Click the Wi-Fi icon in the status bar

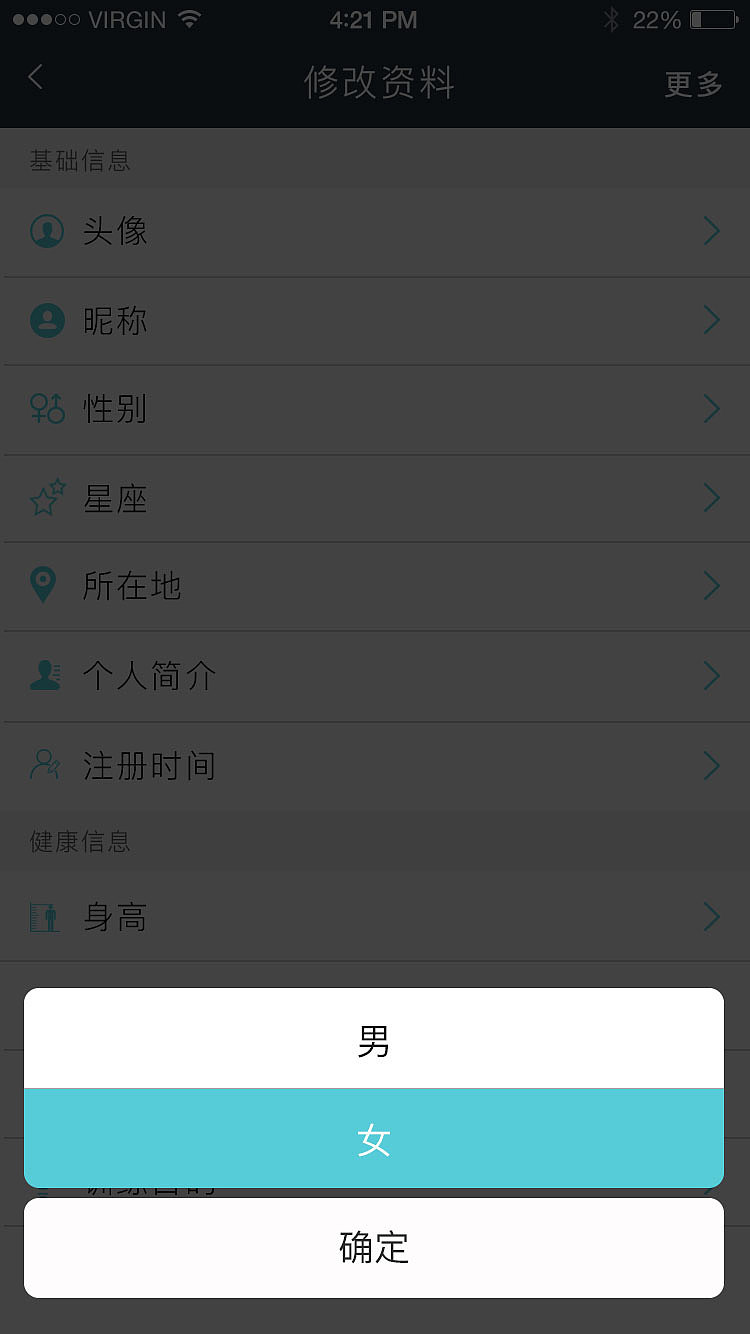point(187,18)
